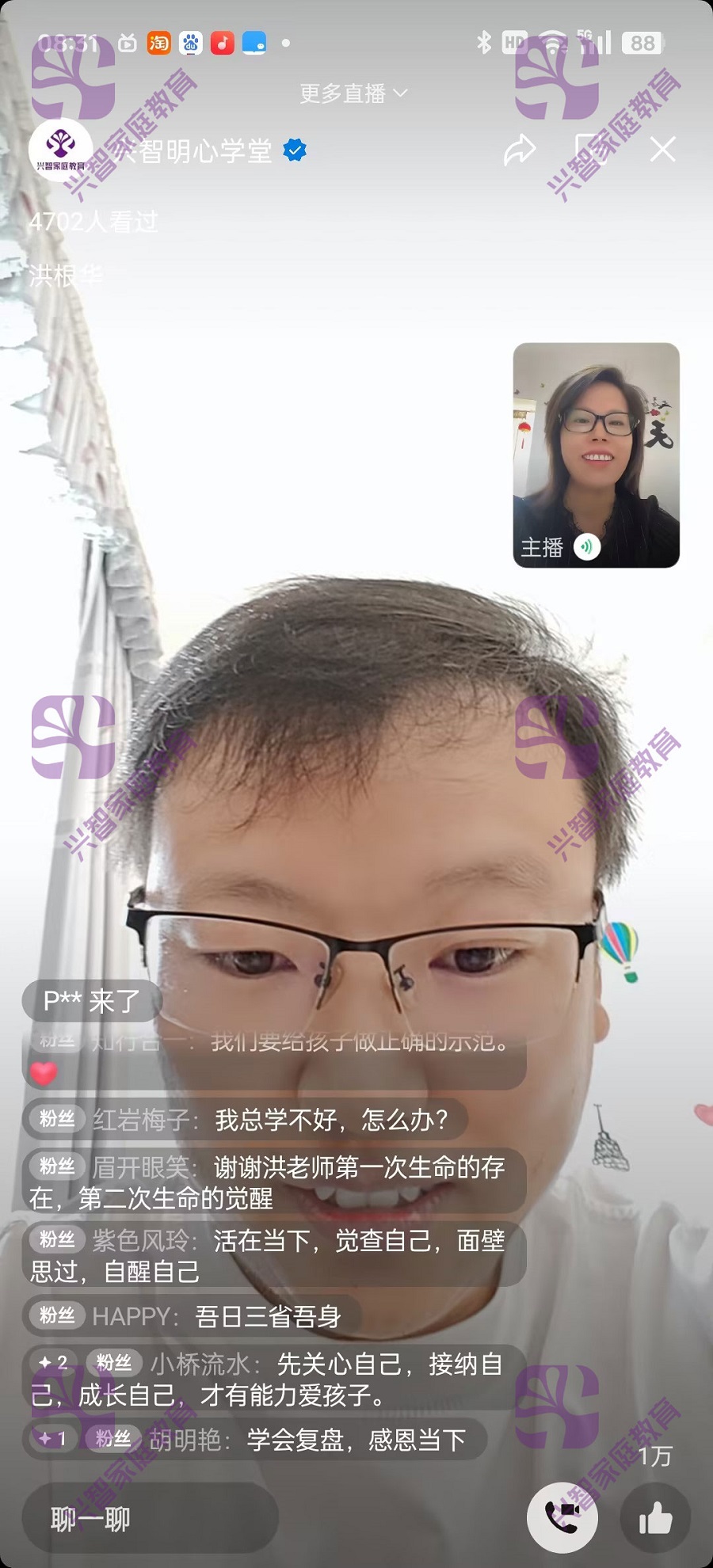
Task: Close the live stream
Action: tap(662, 150)
